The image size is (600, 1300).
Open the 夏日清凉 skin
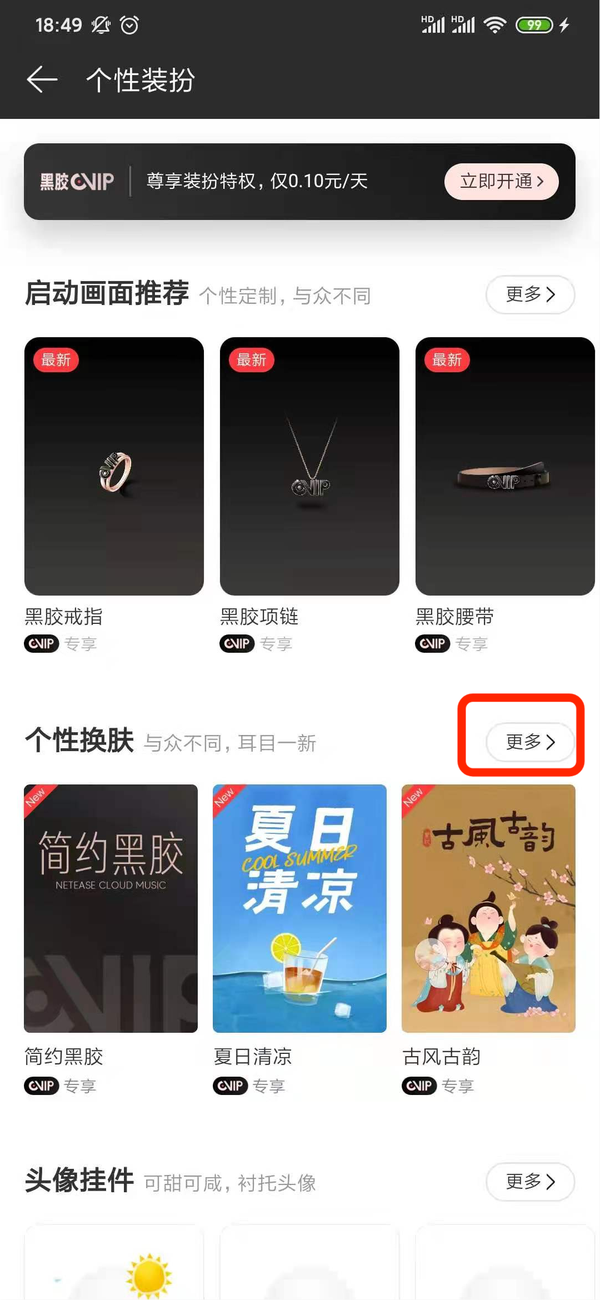tap(300, 908)
